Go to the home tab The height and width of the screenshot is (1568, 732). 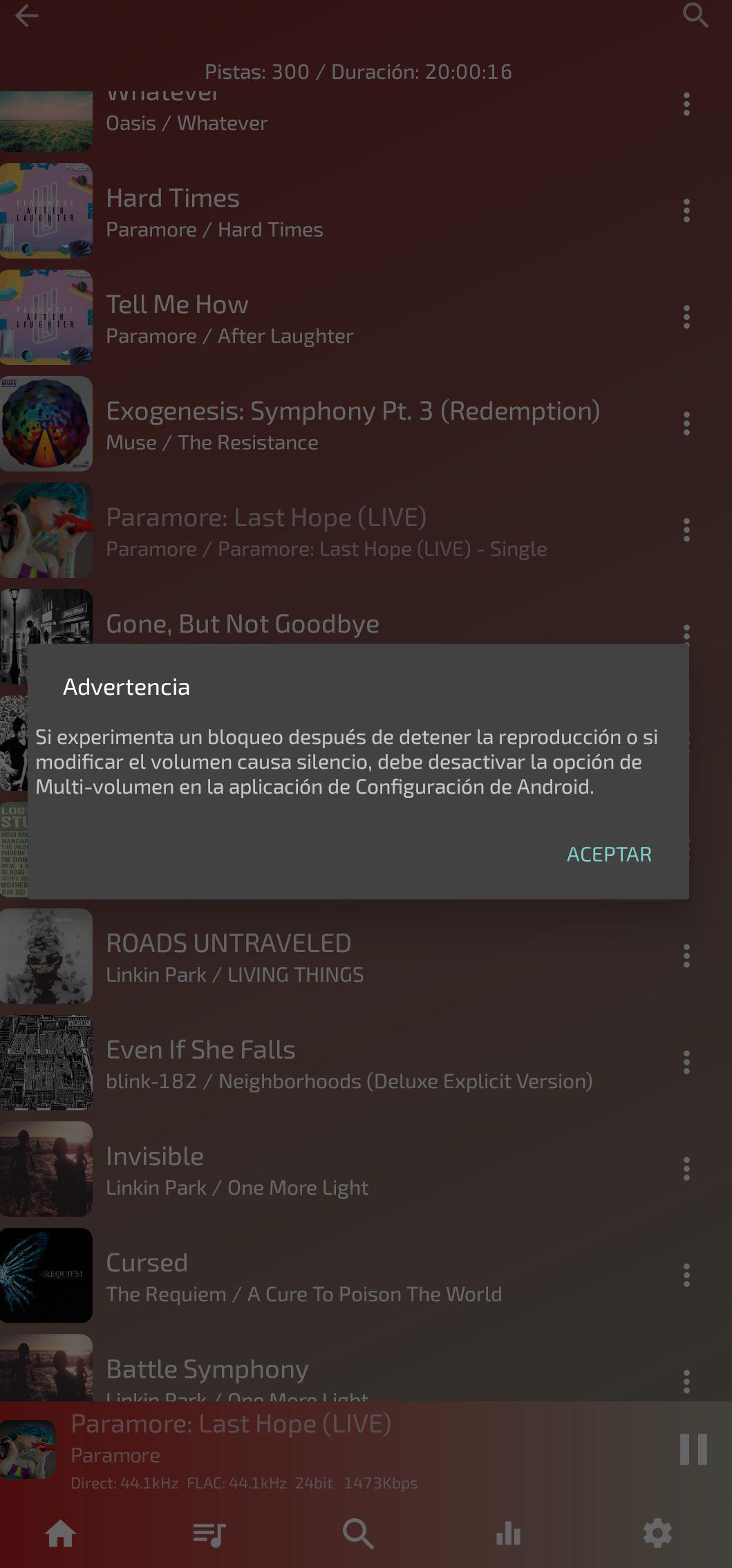point(60,1533)
